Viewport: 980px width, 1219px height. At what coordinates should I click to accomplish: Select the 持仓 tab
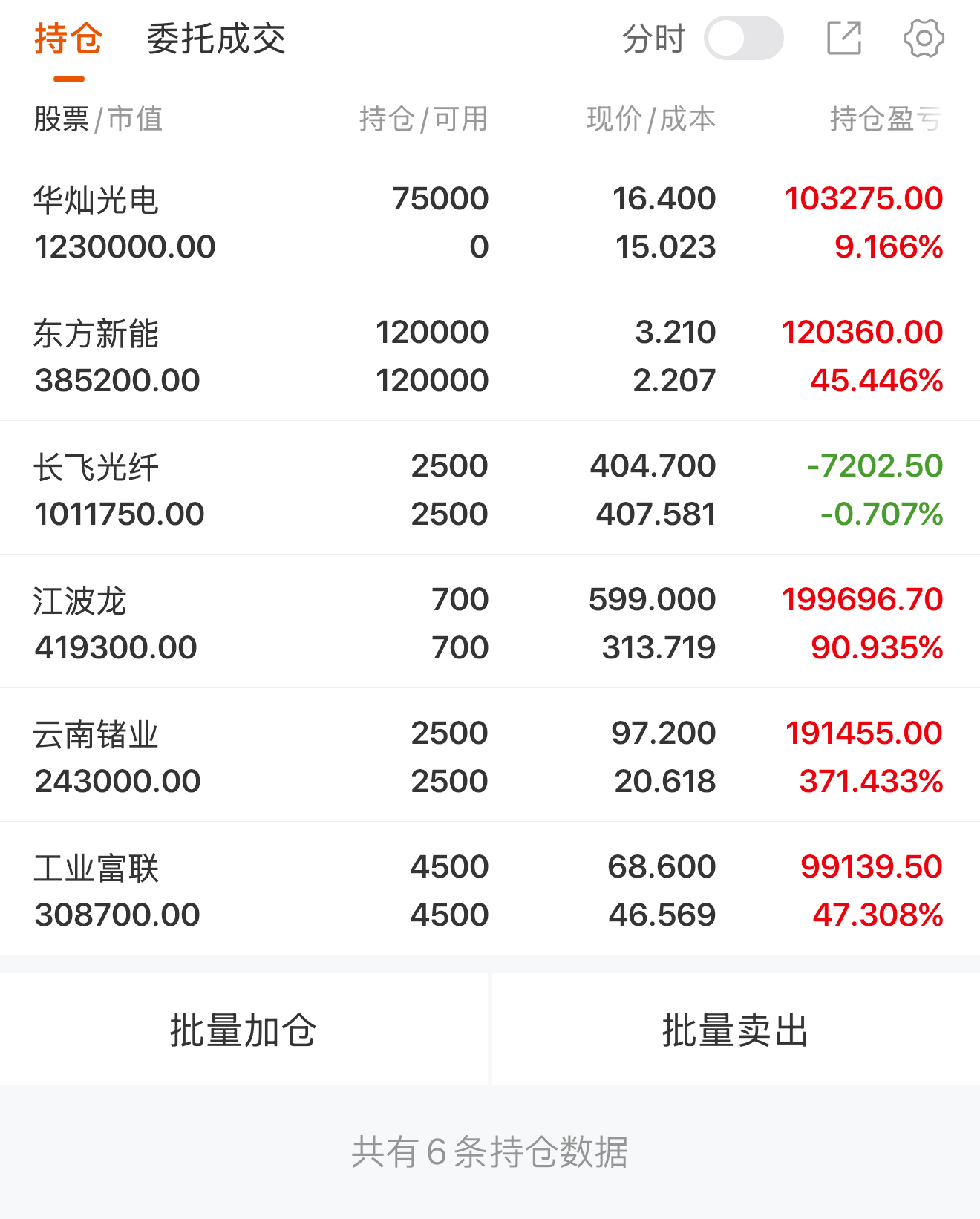pos(68,39)
